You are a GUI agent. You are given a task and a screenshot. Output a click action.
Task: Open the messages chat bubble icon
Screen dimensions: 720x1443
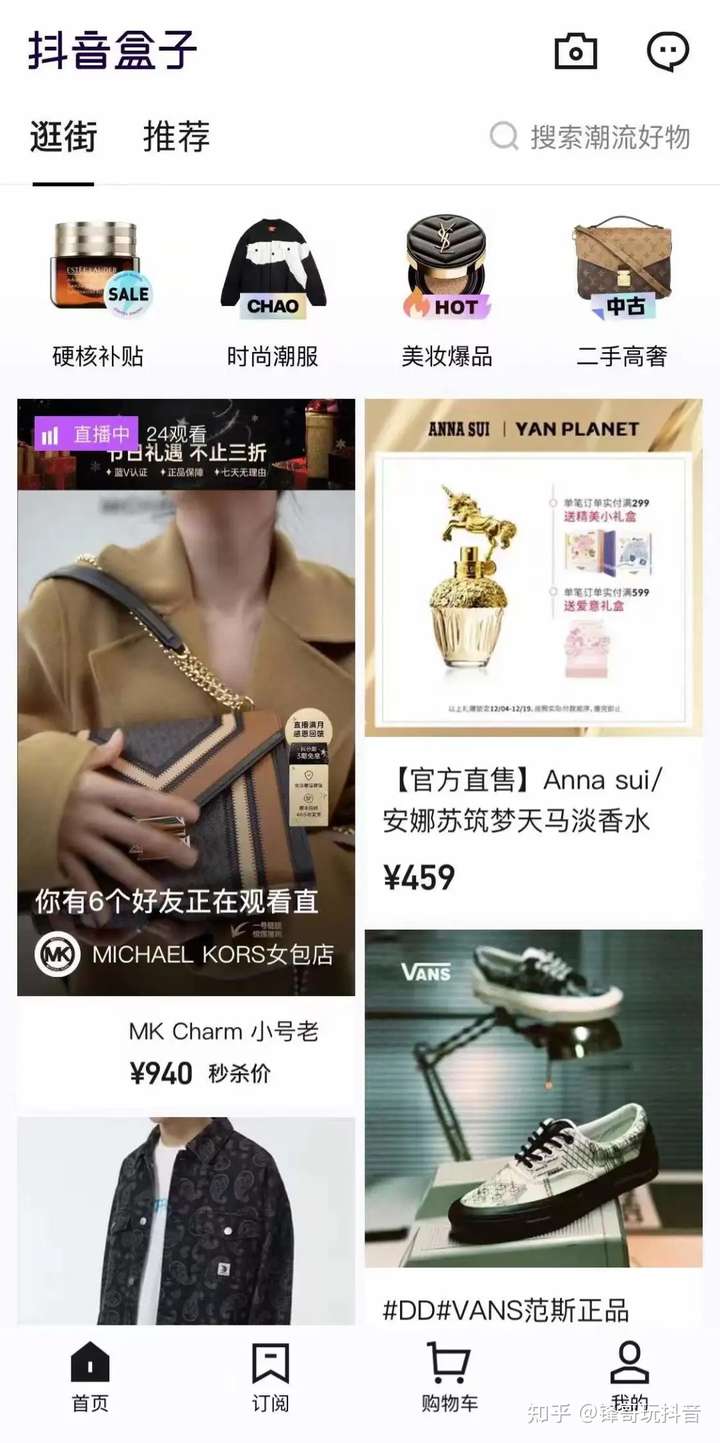(668, 51)
